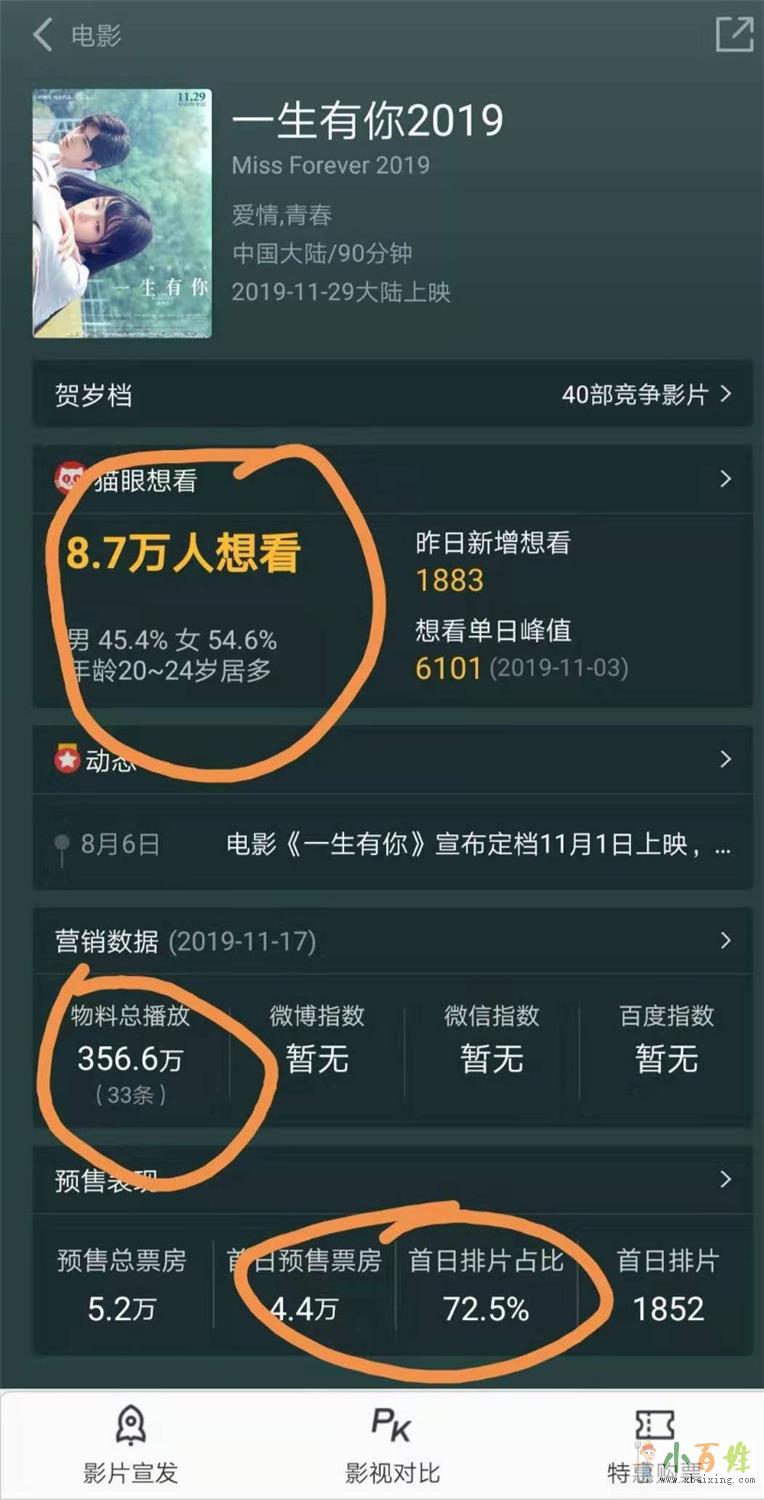
Task: Open 营销数据 details
Action: pos(725,941)
